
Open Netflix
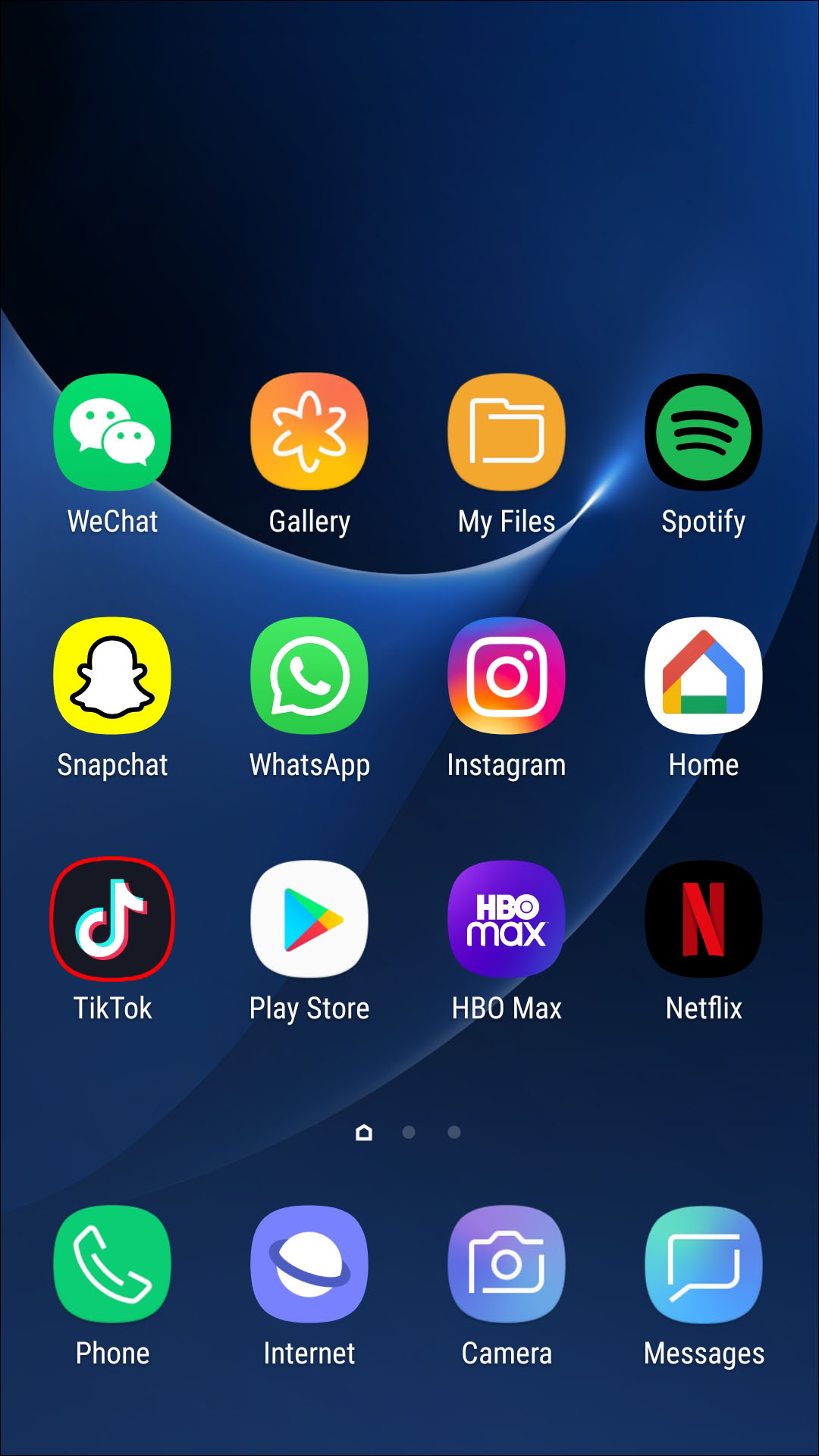[x=704, y=919]
